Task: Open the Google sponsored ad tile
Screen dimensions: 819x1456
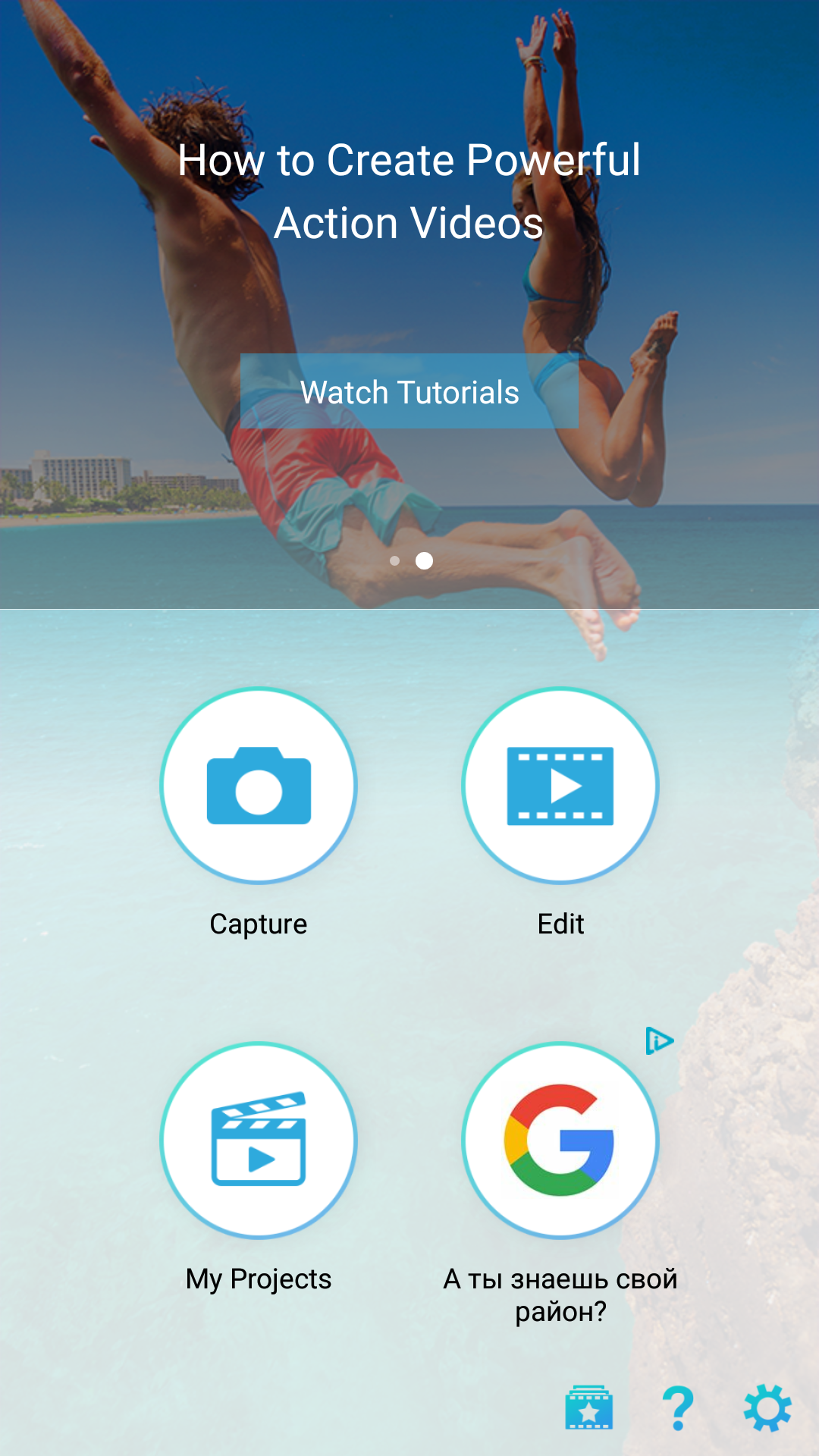Action: pos(560,1141)
